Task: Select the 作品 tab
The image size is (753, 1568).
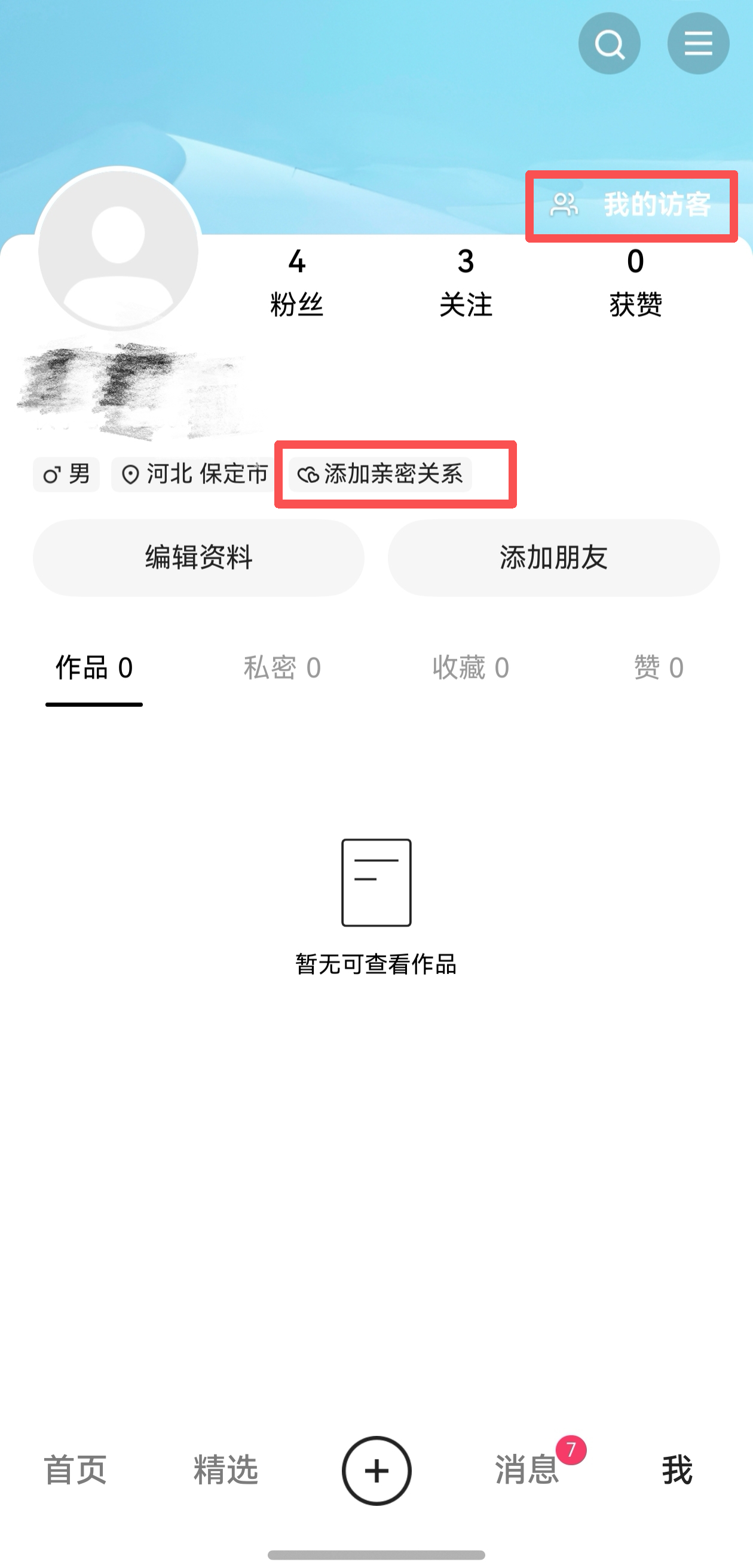Action: (94, 668)
